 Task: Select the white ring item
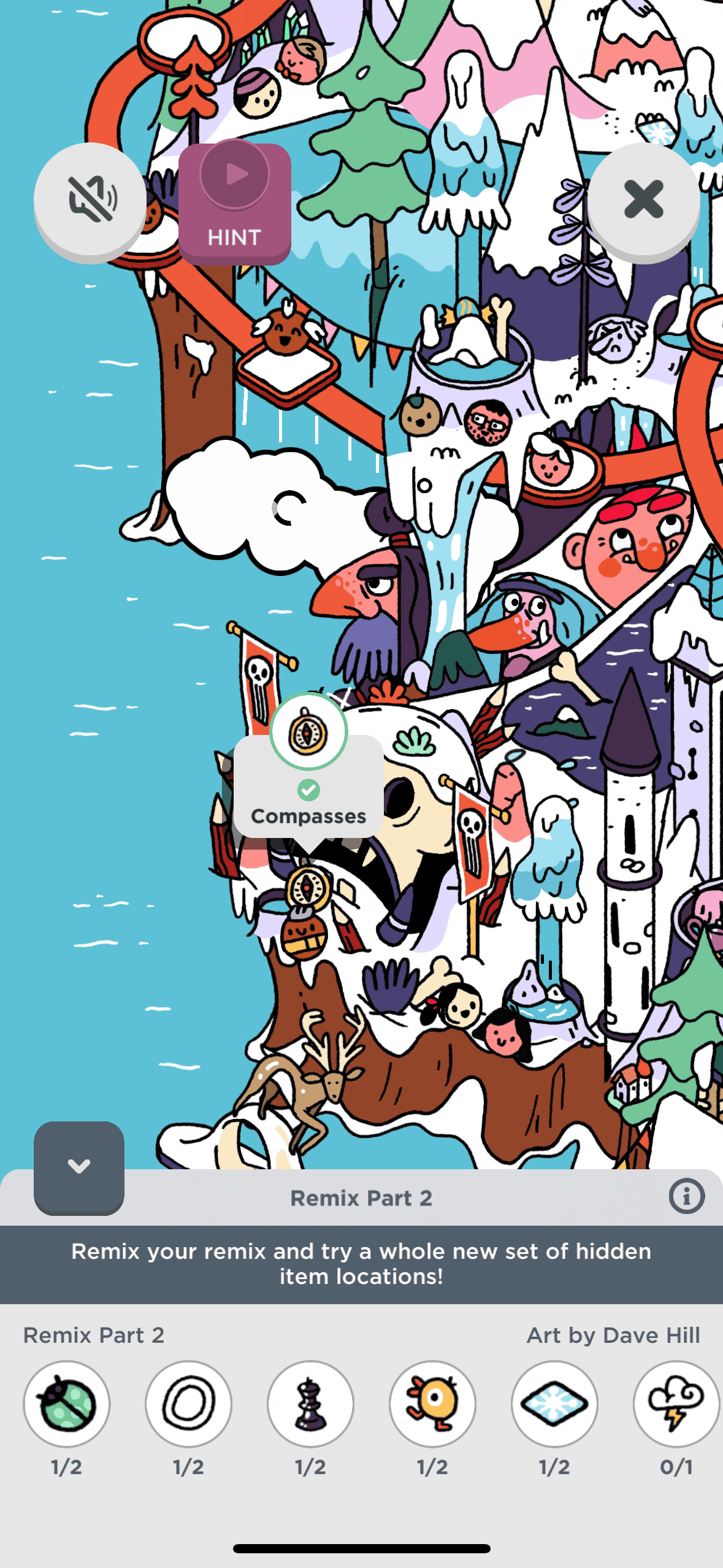(188, 1404)
